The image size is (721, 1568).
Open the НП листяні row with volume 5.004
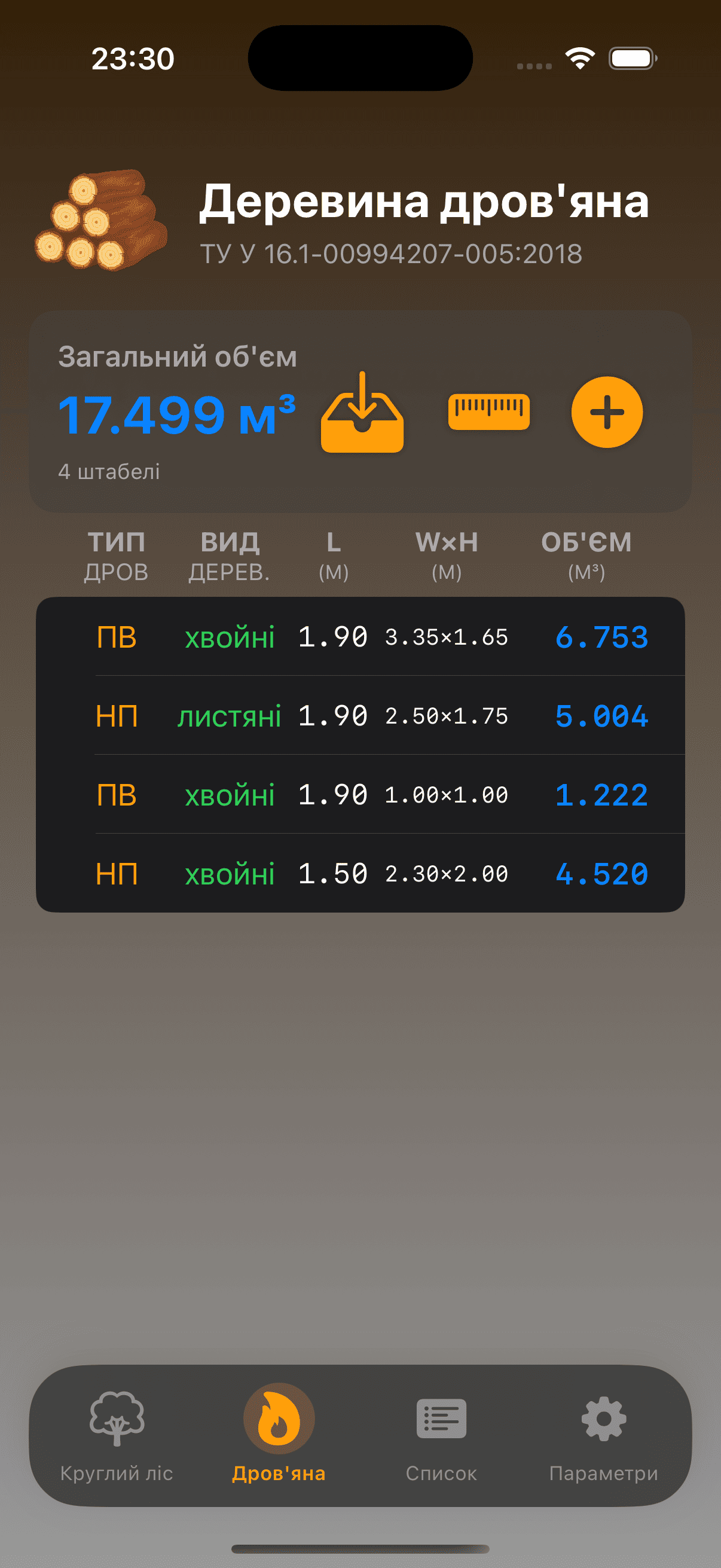360,716
